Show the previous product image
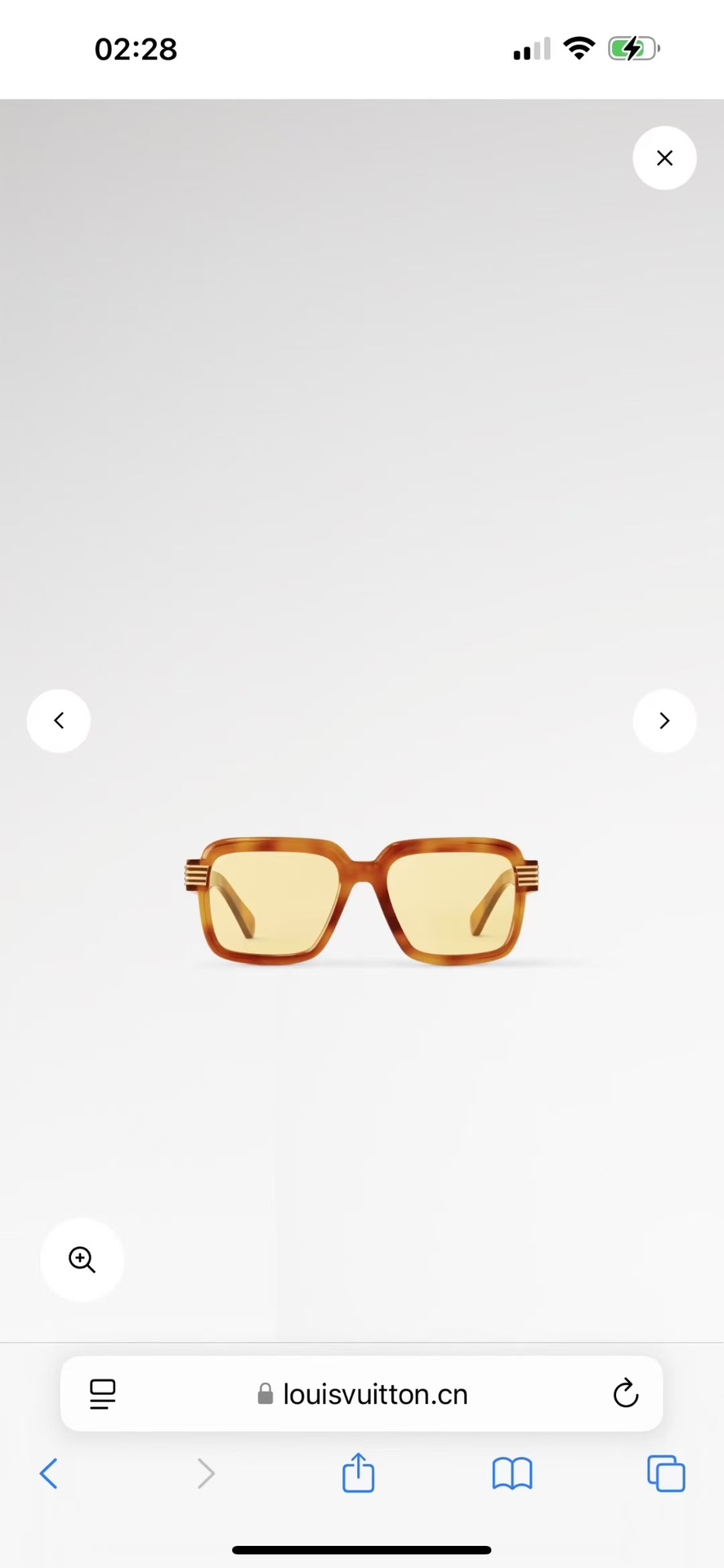The height and width of the screenshot is (1568, 724). click(59, 720)
